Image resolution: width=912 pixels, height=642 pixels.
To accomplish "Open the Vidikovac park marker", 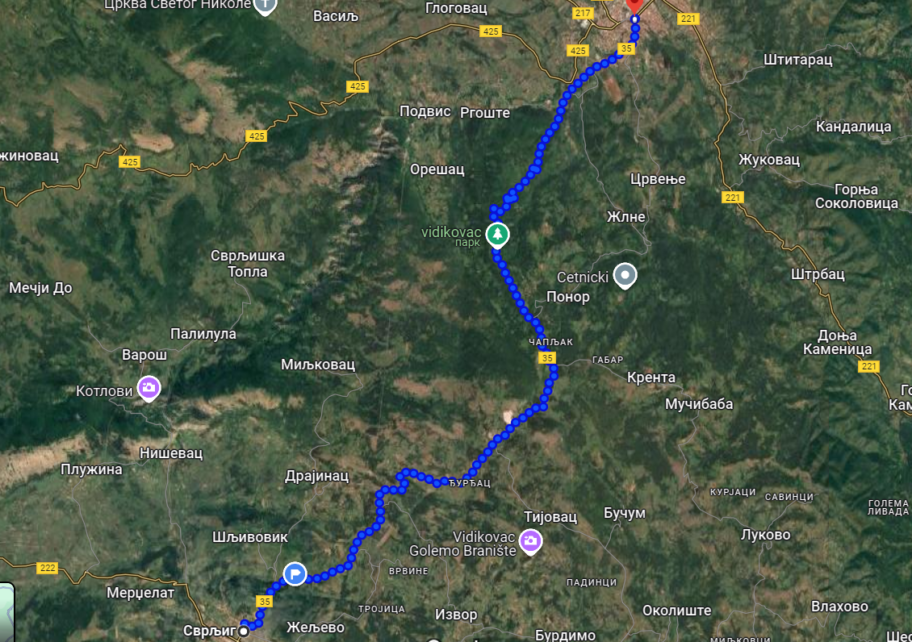I will pos(497,235).
